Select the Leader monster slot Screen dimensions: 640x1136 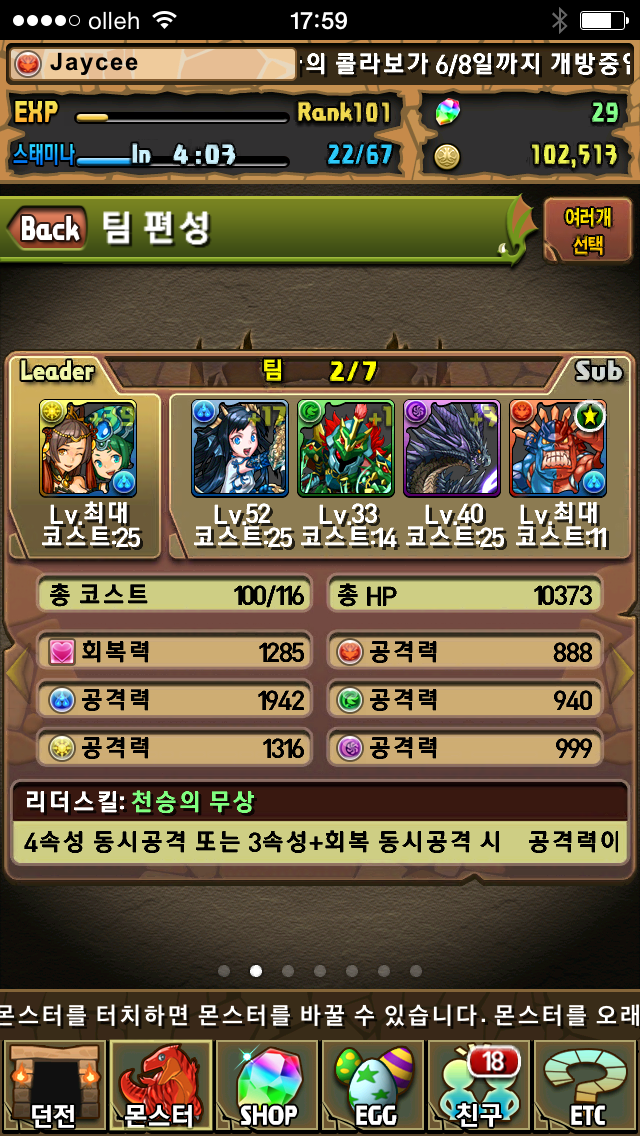88,447
